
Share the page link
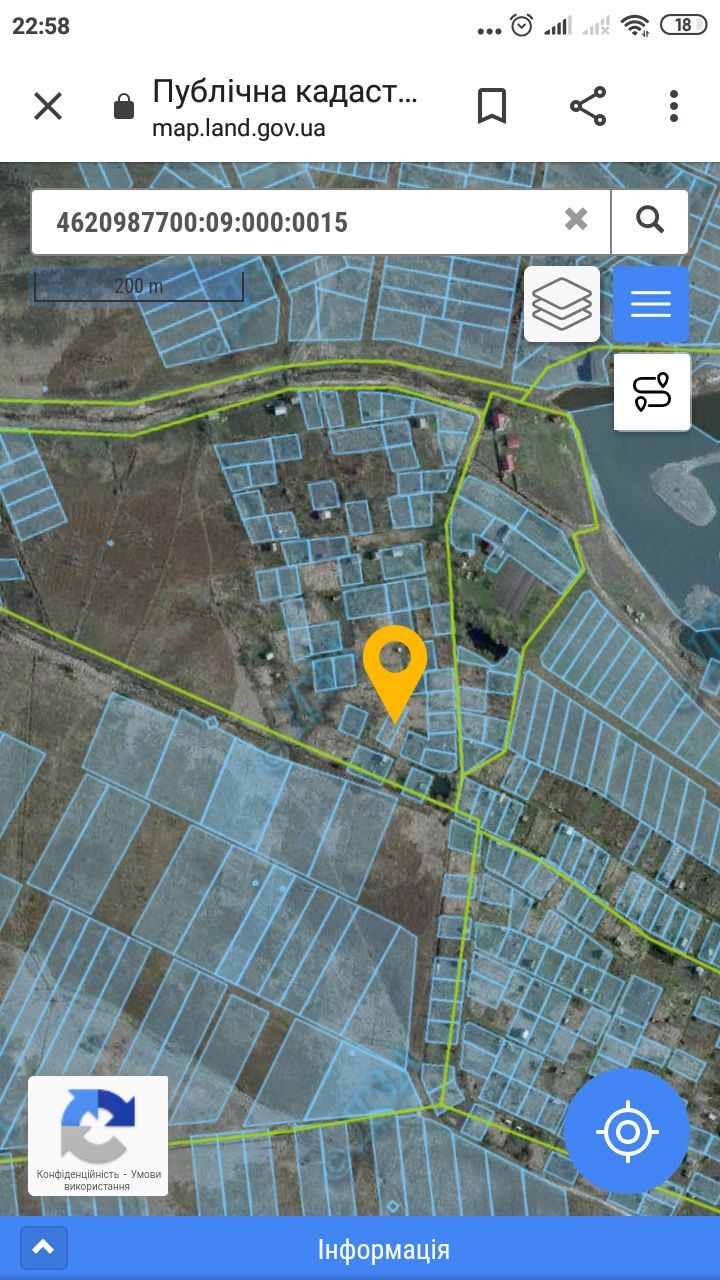tap(588, 106)
